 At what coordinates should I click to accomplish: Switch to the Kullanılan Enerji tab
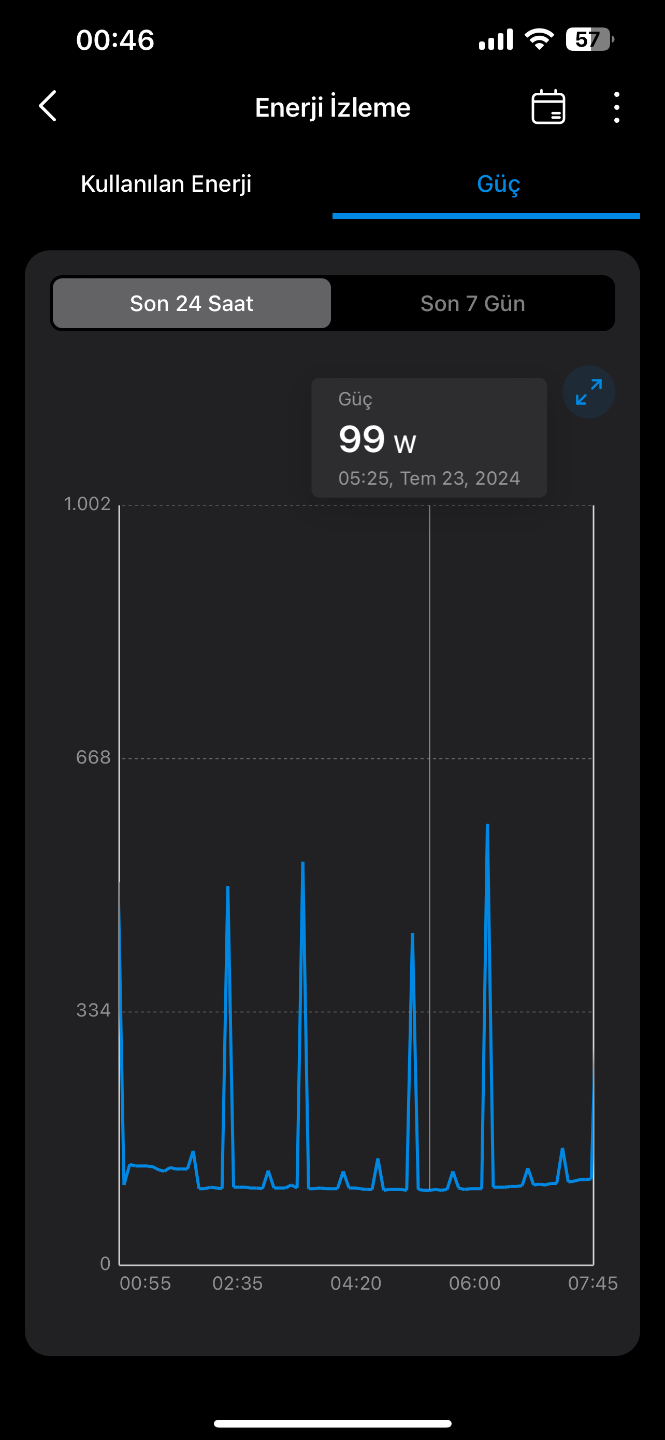tap(166, 184)
